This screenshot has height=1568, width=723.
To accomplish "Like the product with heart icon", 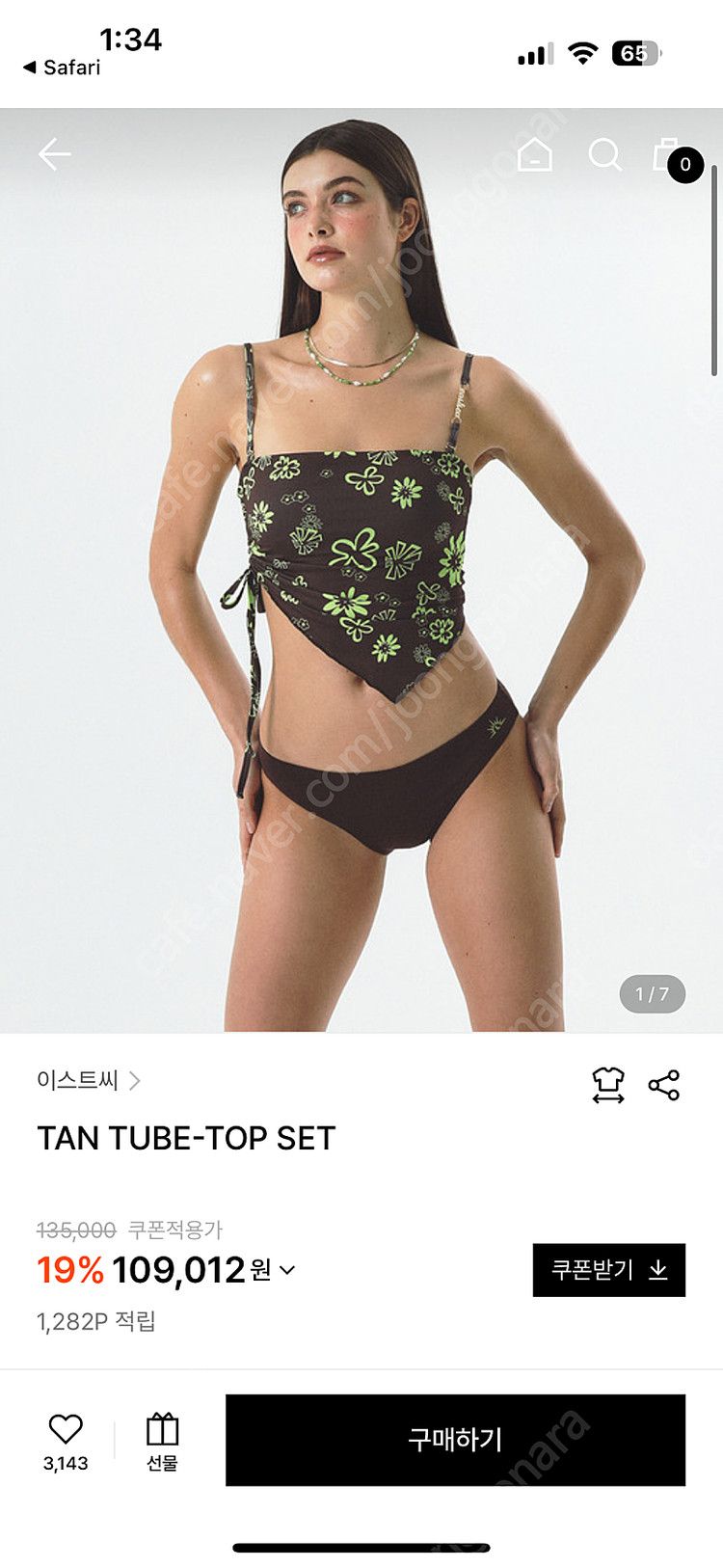I will coord(66,1442).
